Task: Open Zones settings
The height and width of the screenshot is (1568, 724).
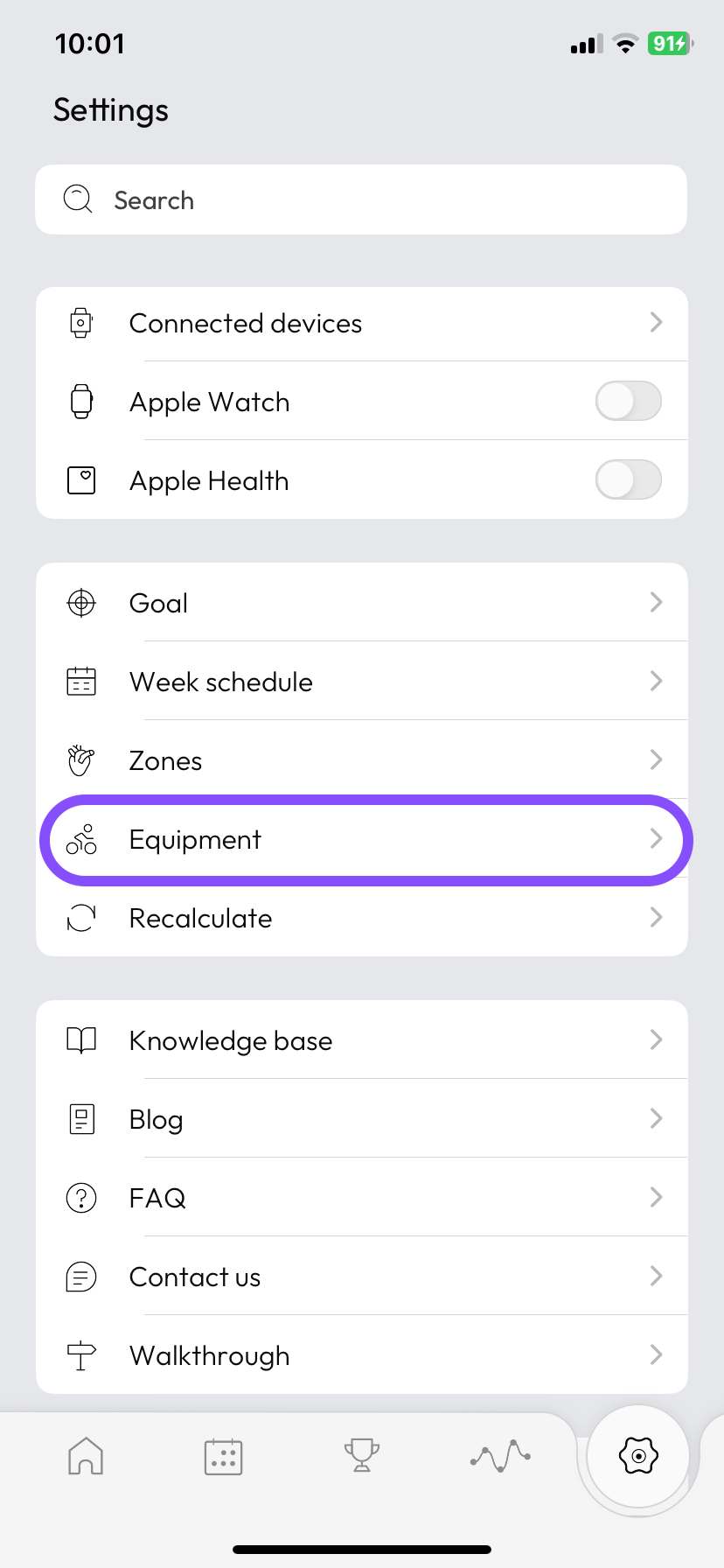Action: click(360, 760)
